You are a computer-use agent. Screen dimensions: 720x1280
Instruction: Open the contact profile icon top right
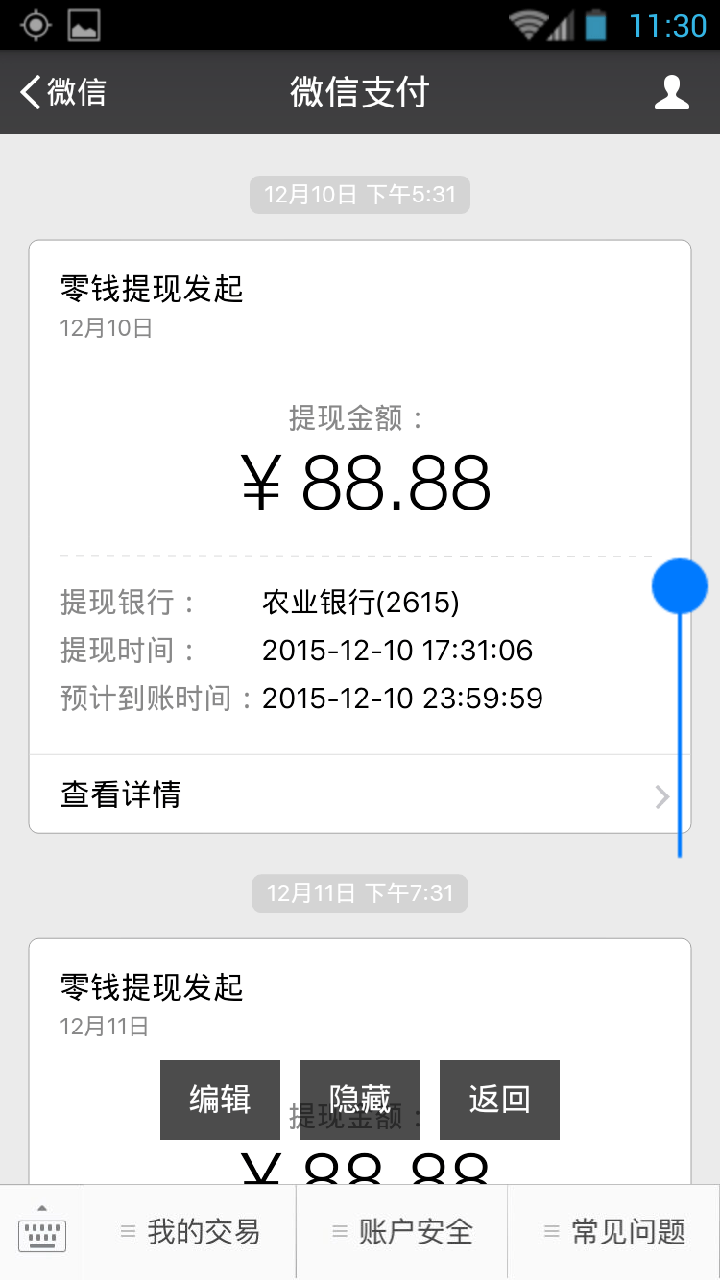pyautogui.click(x=672, y=92)
